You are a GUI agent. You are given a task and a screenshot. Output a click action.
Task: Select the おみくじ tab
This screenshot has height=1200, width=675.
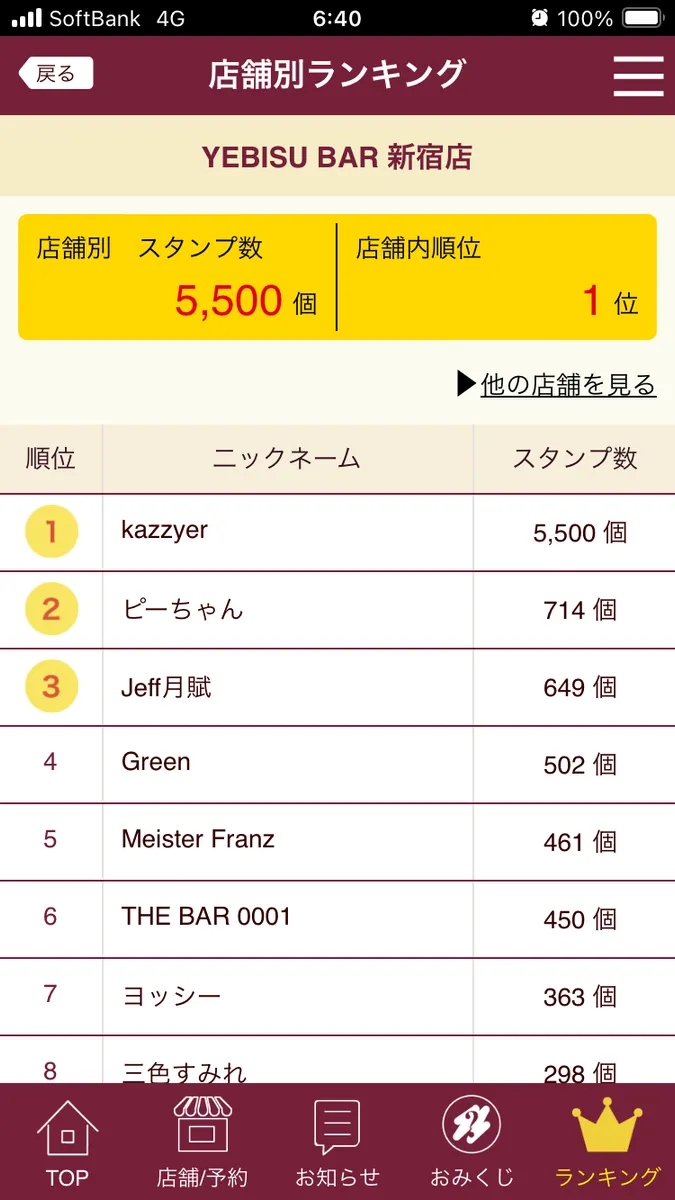(x=472, y=1142)
